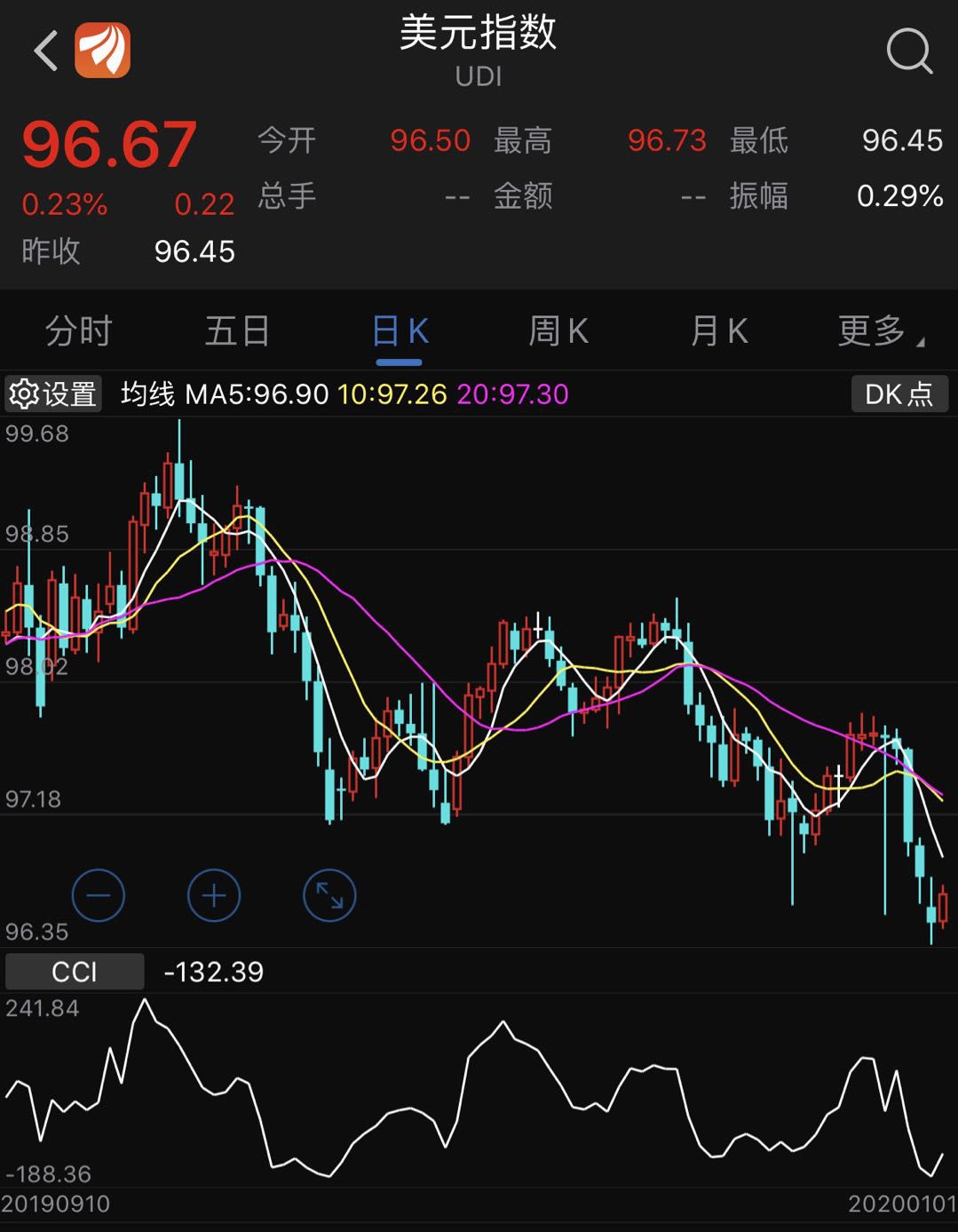Expand the chart to fullscreen
958x1232 pixels.
click(329, 895)
